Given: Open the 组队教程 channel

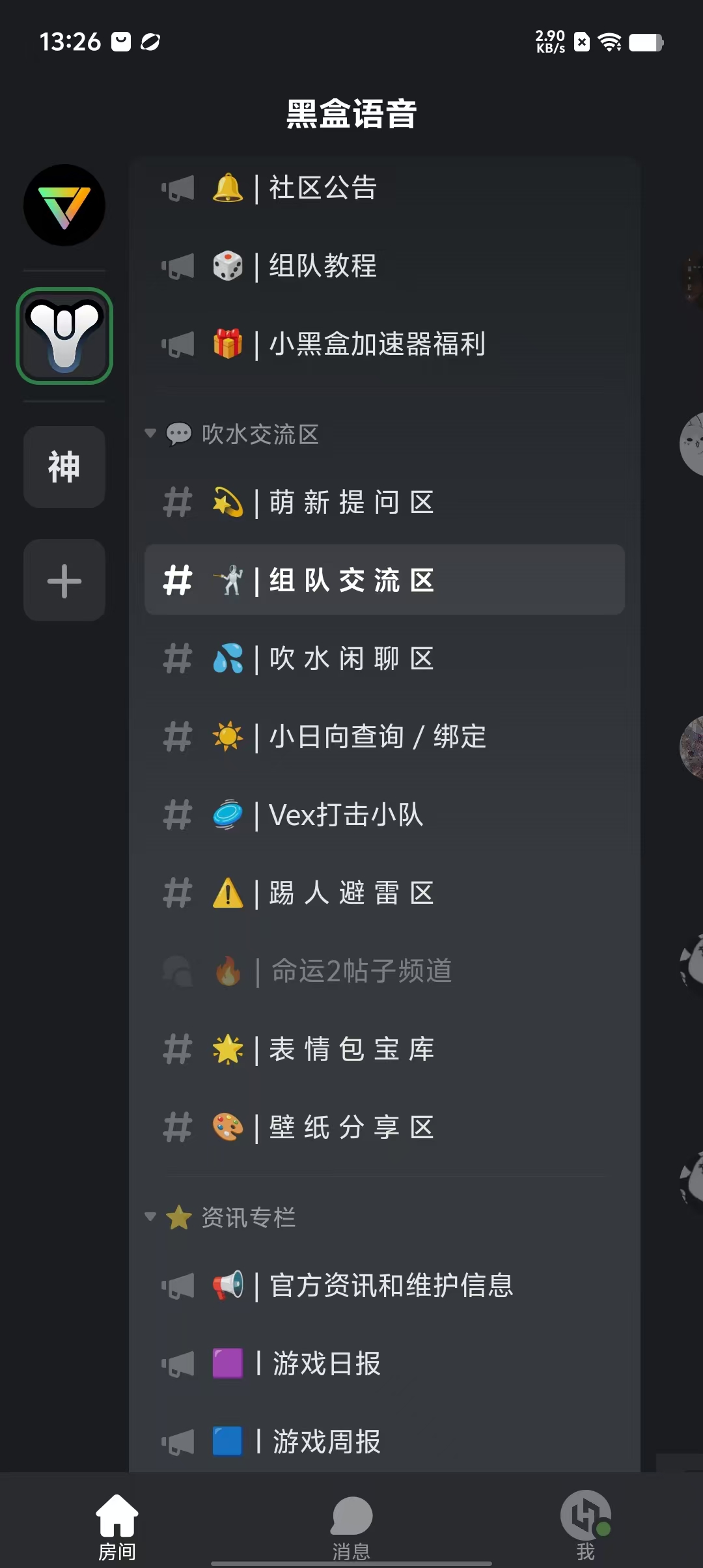Looking at the screenshot, I should (384, 266).
